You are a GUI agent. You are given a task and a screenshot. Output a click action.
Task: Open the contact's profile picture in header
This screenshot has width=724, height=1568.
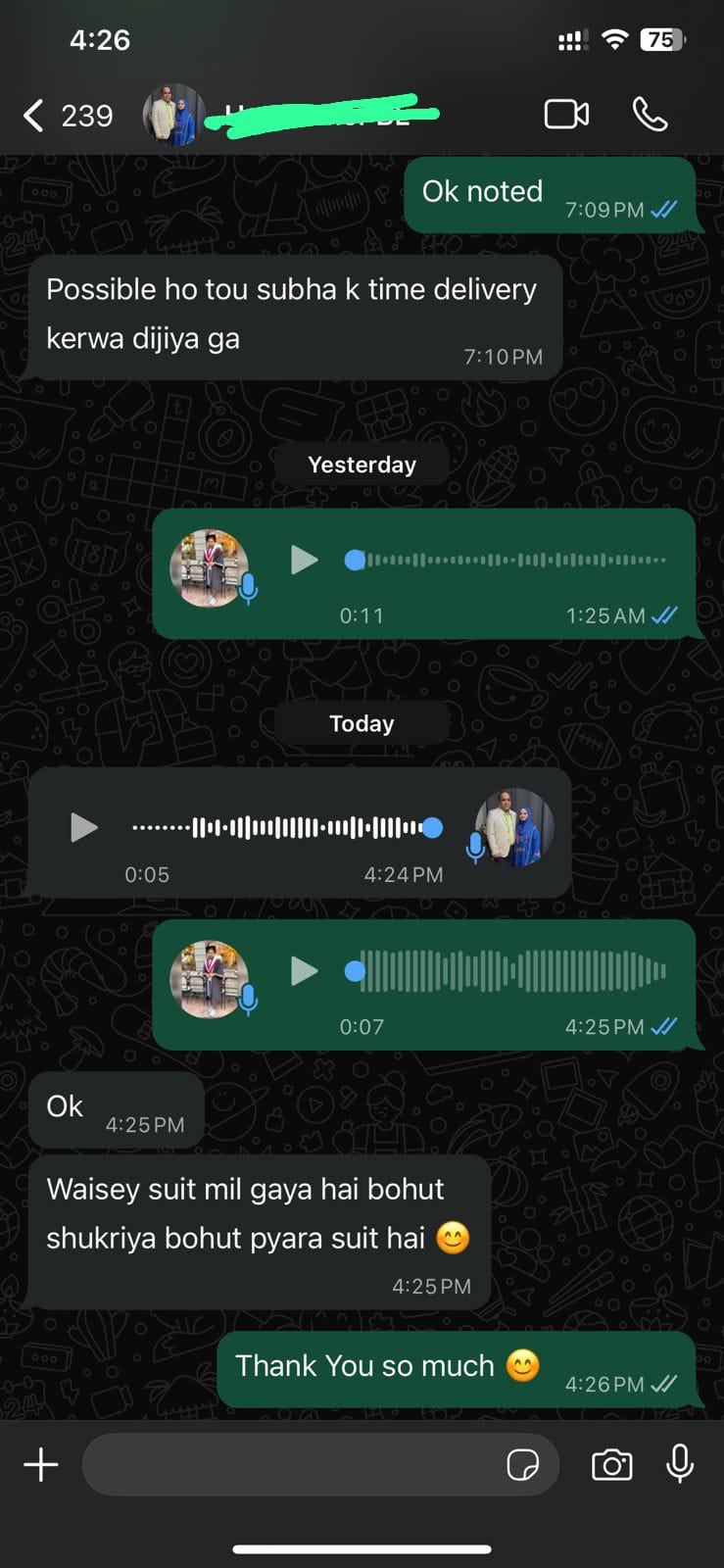(174, 116)
